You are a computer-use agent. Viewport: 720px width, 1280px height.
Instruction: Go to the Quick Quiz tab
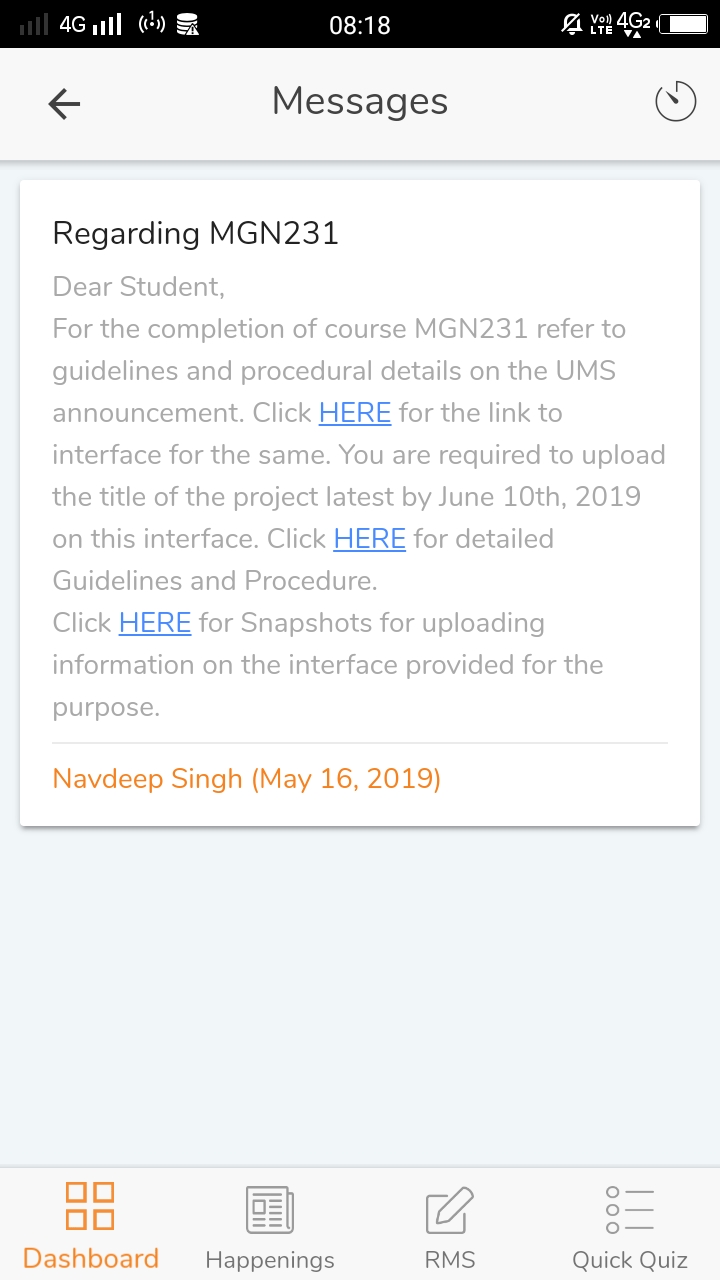coord(630,1224)
